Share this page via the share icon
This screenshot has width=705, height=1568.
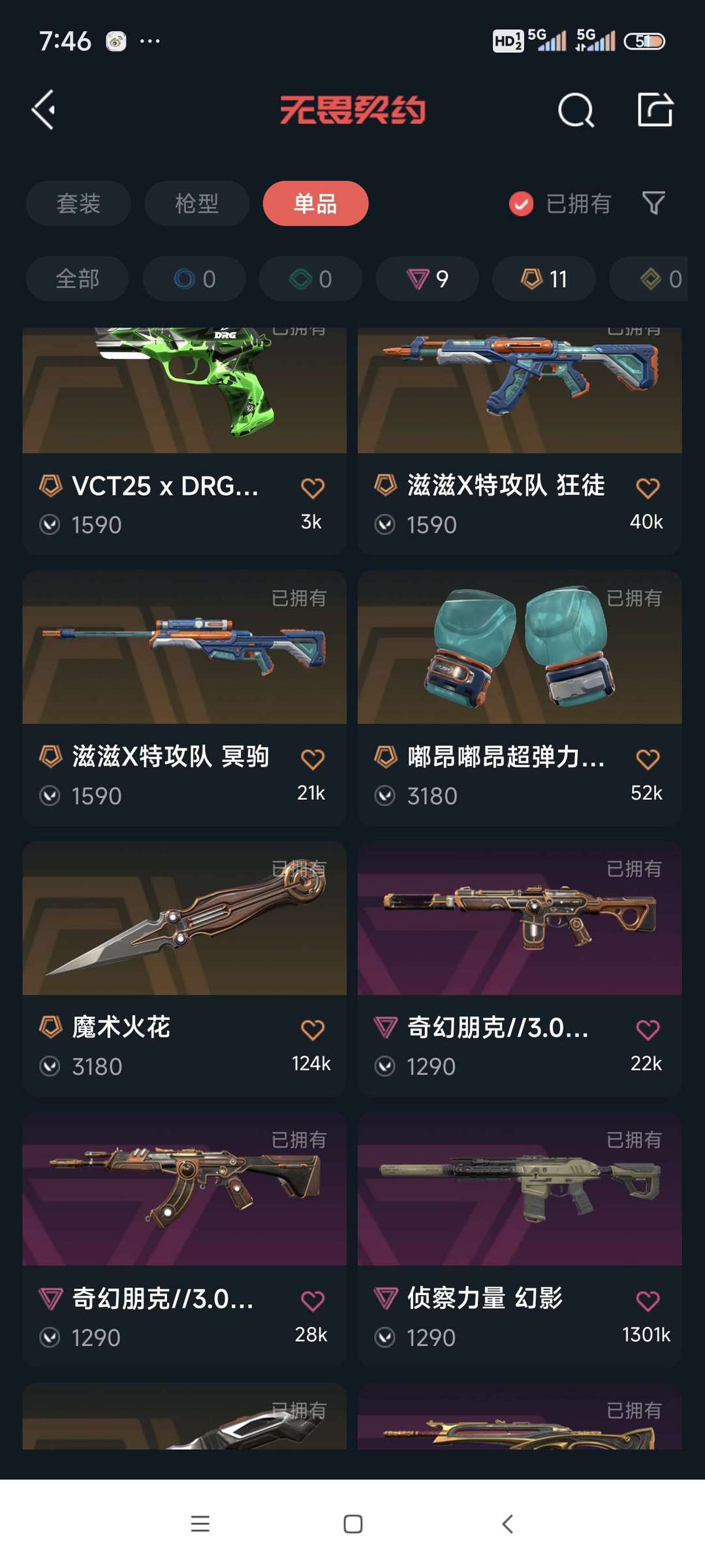point(655,110)
